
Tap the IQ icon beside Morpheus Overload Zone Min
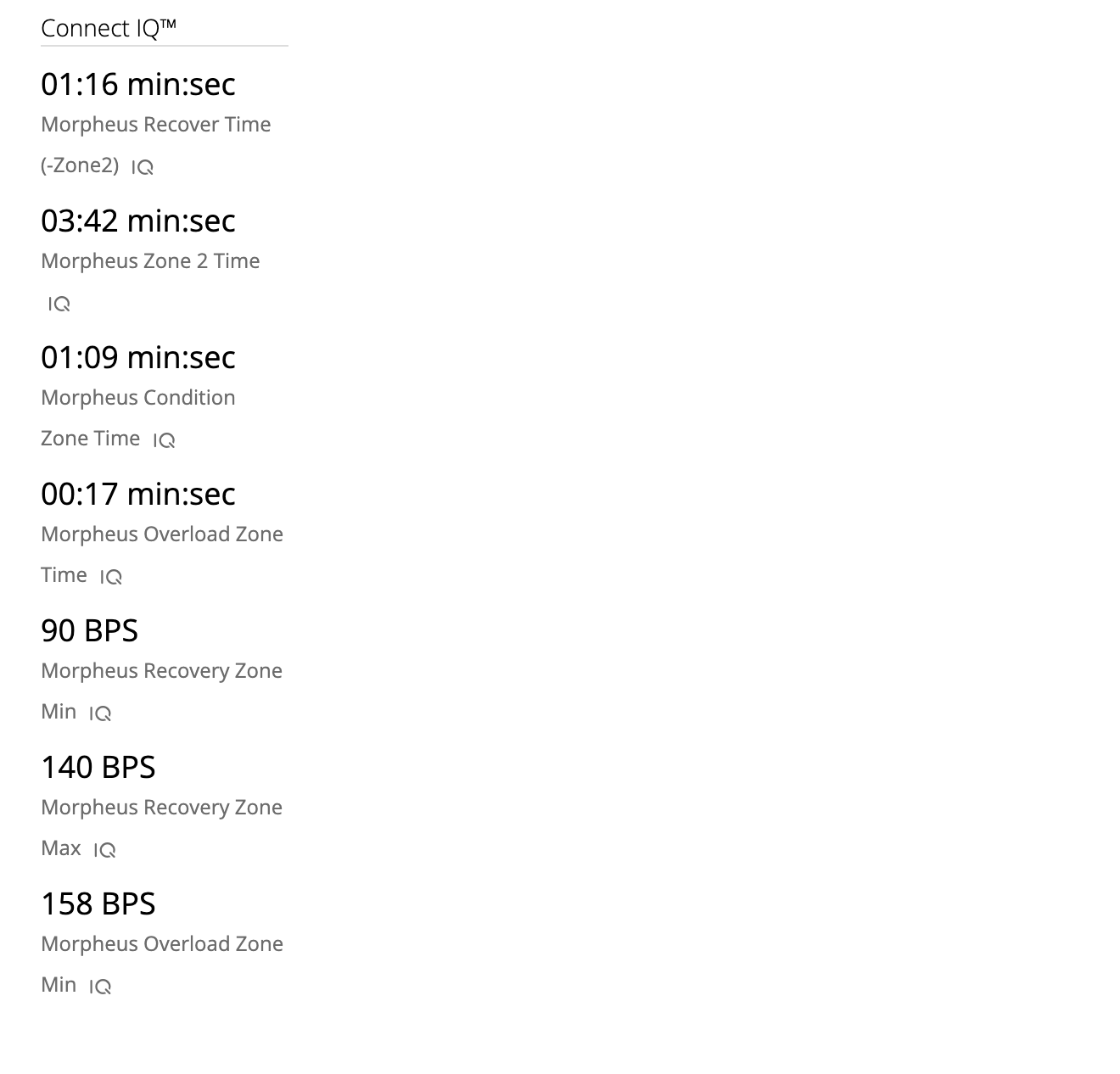(x=100, y=987)
